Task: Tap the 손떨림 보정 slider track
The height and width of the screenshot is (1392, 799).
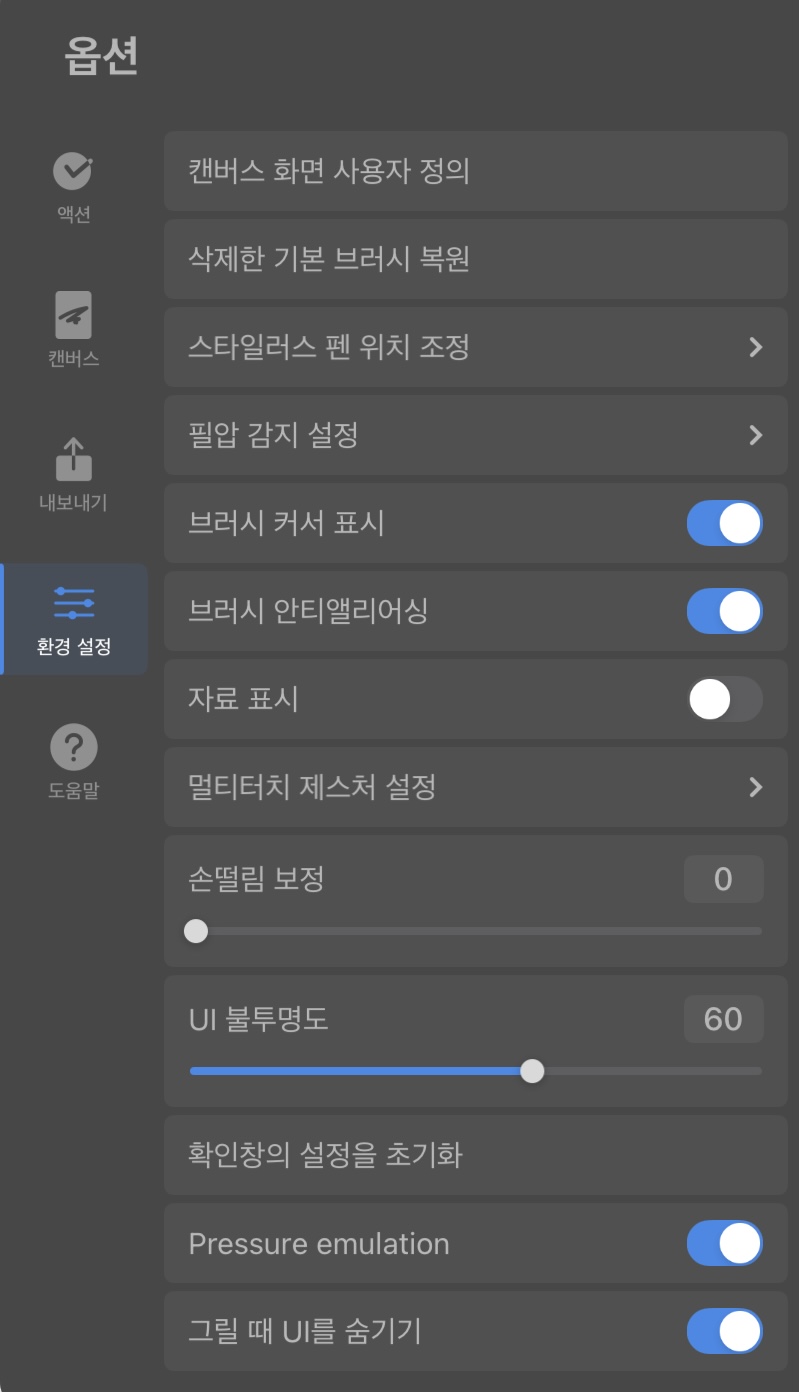Action: tap(476, 932)
